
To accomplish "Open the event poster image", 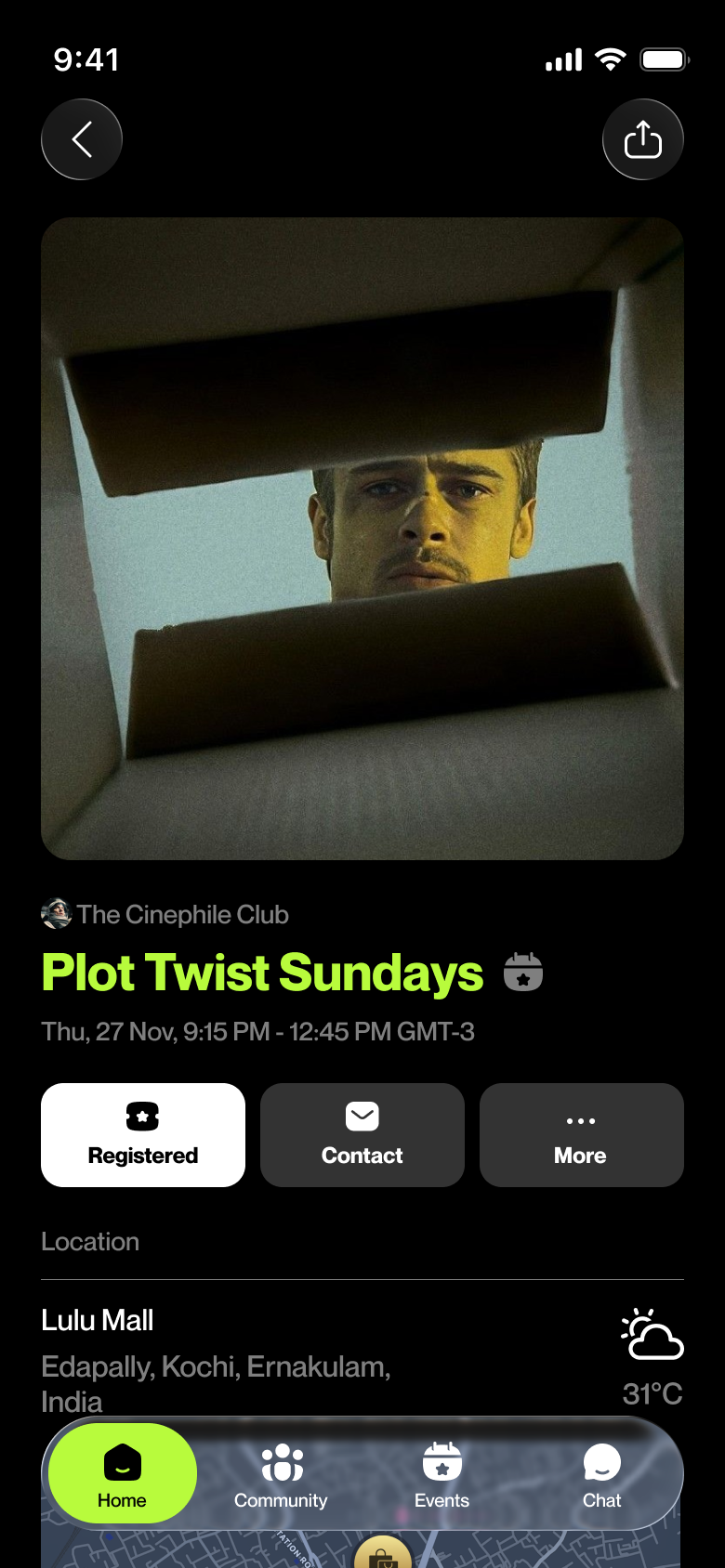I will [x=362, y=539].
